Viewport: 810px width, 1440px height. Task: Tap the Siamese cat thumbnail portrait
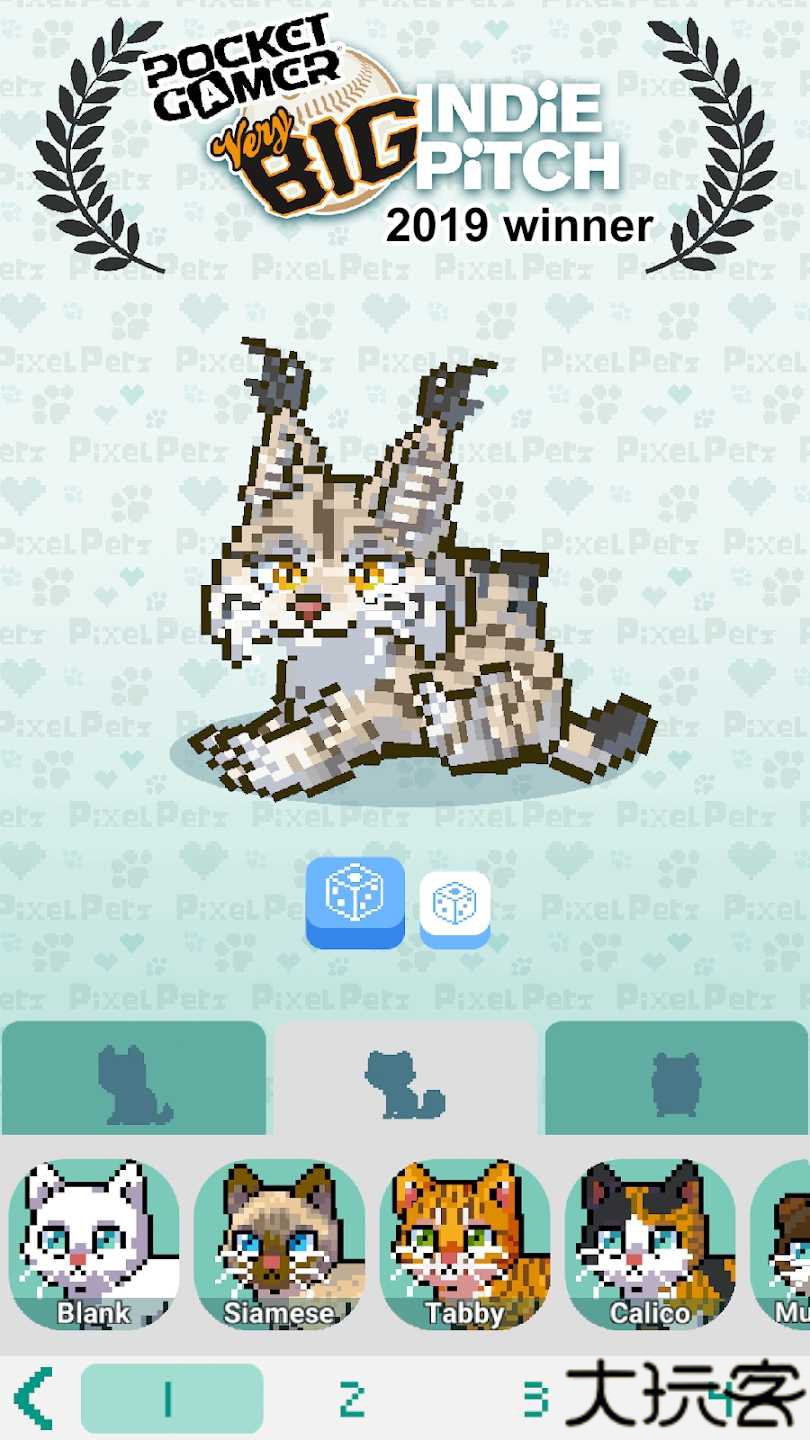[277, 1230]
